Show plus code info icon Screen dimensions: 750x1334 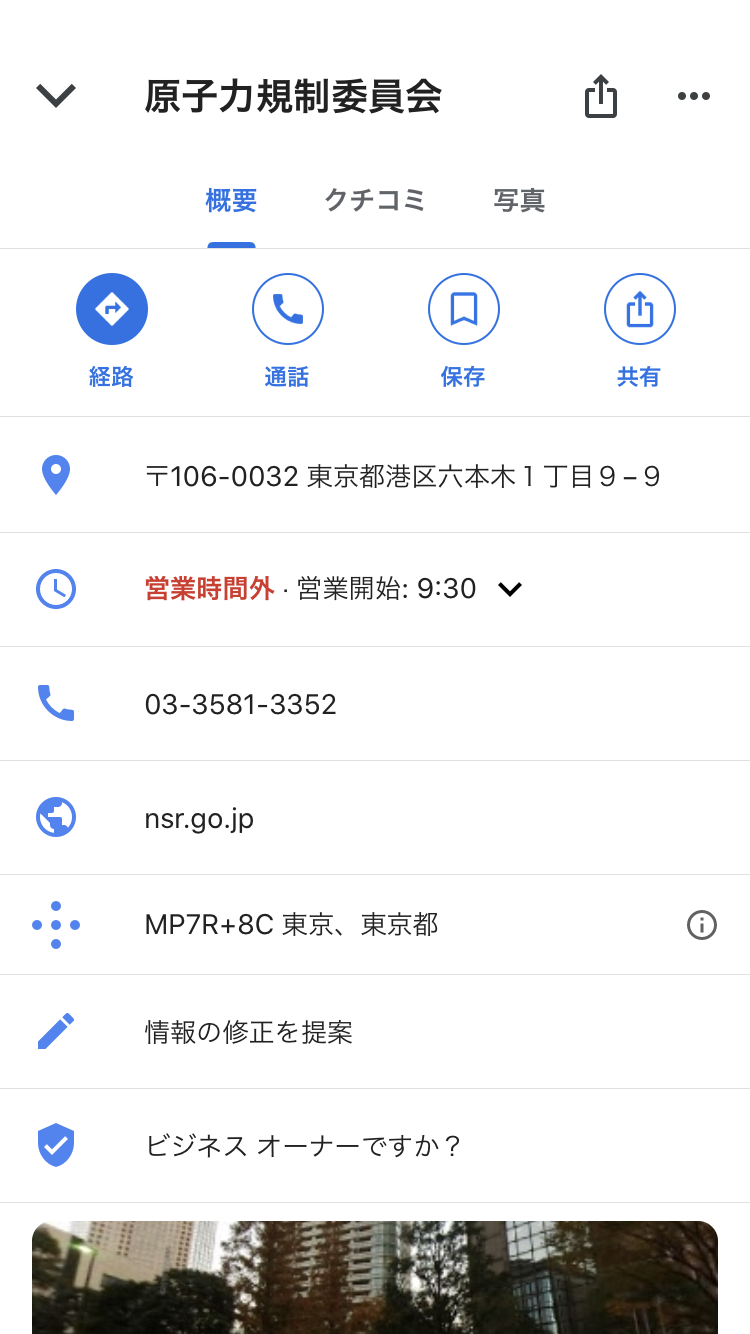pyautogui.click(x=702, y=925)
